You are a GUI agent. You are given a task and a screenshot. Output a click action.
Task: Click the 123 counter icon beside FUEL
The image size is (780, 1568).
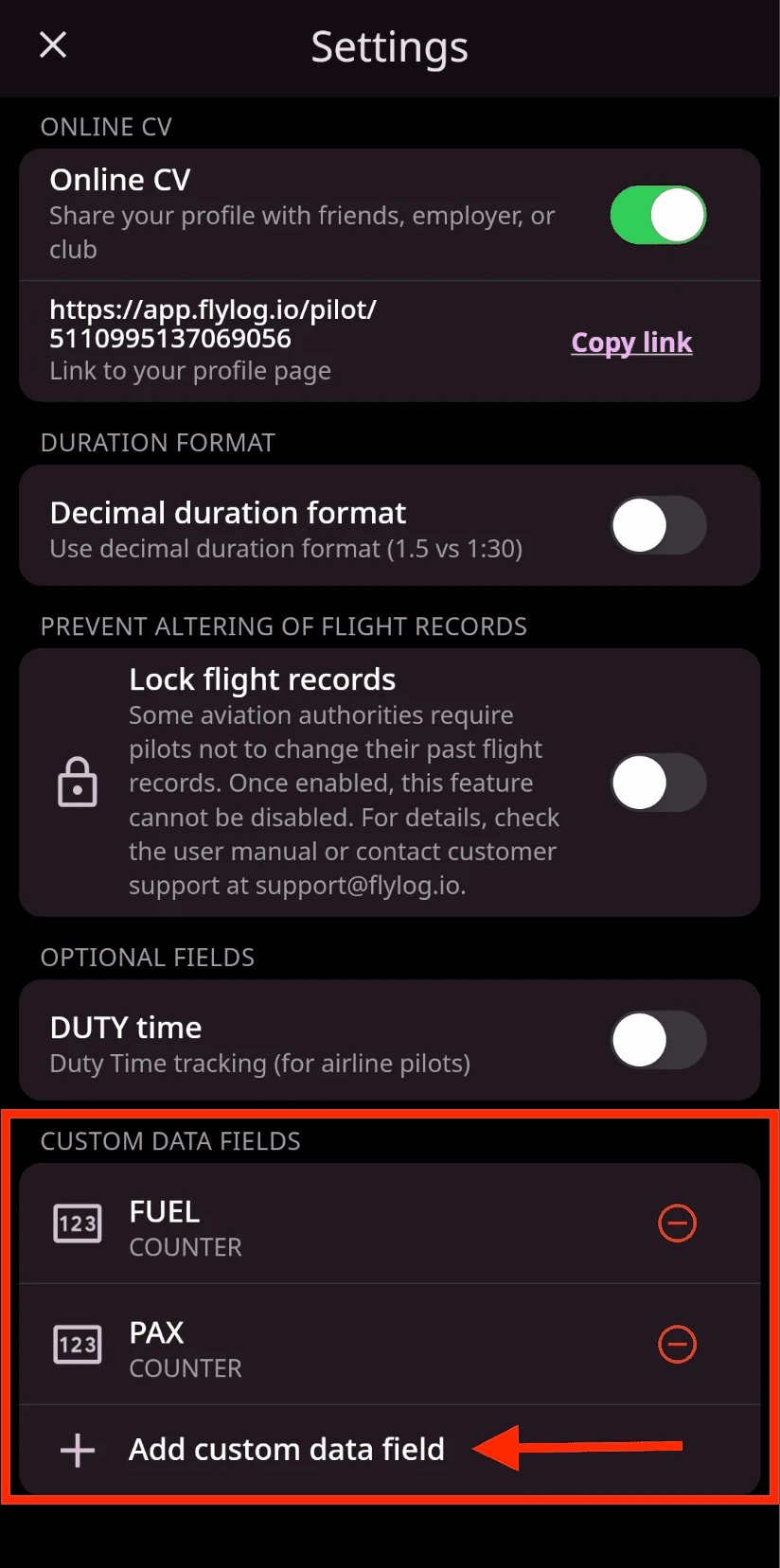pyautogui.click(x=77, y=1223)
